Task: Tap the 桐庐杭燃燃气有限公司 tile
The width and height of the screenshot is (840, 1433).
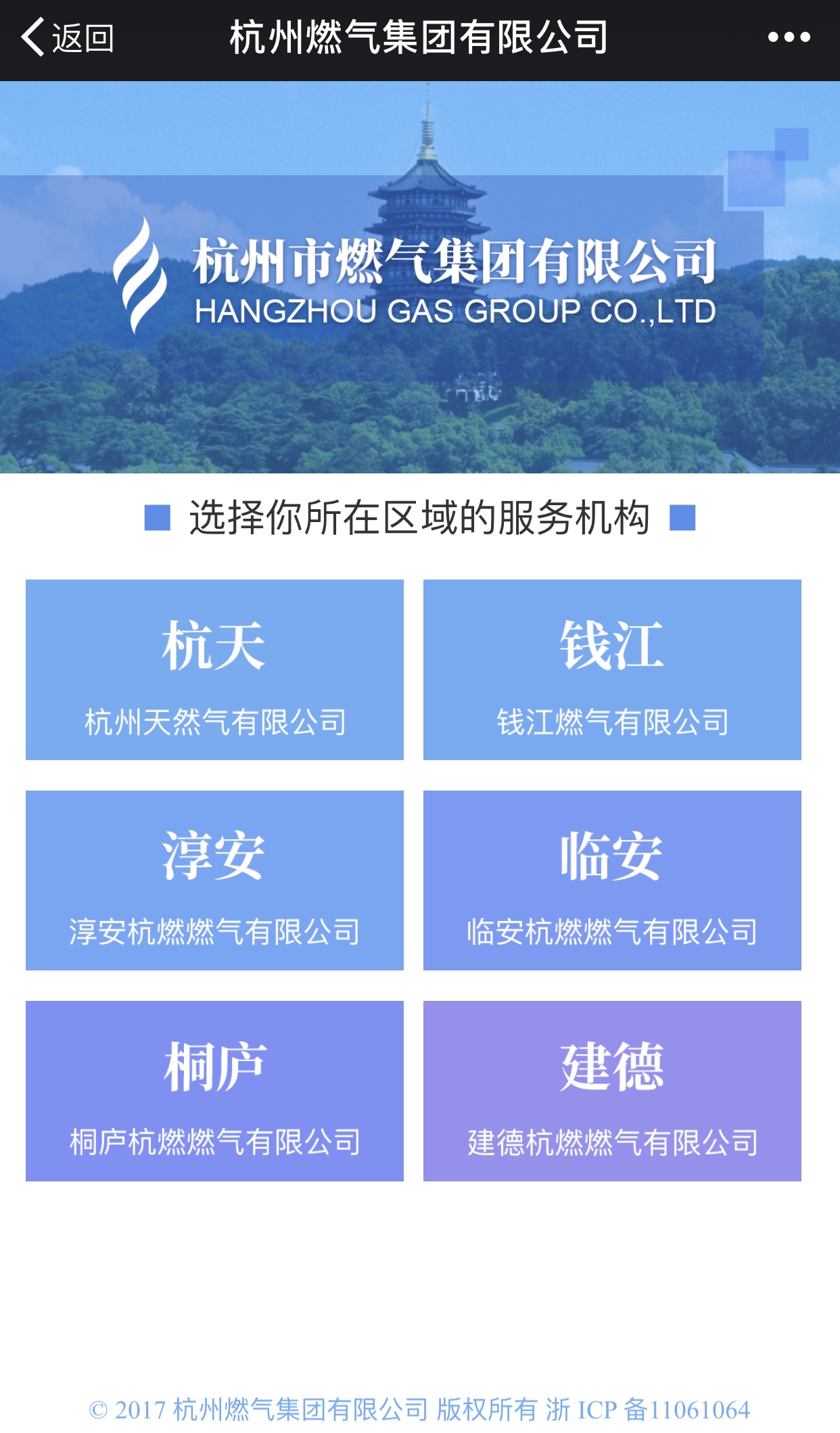Action: (x=214, y=1090)
